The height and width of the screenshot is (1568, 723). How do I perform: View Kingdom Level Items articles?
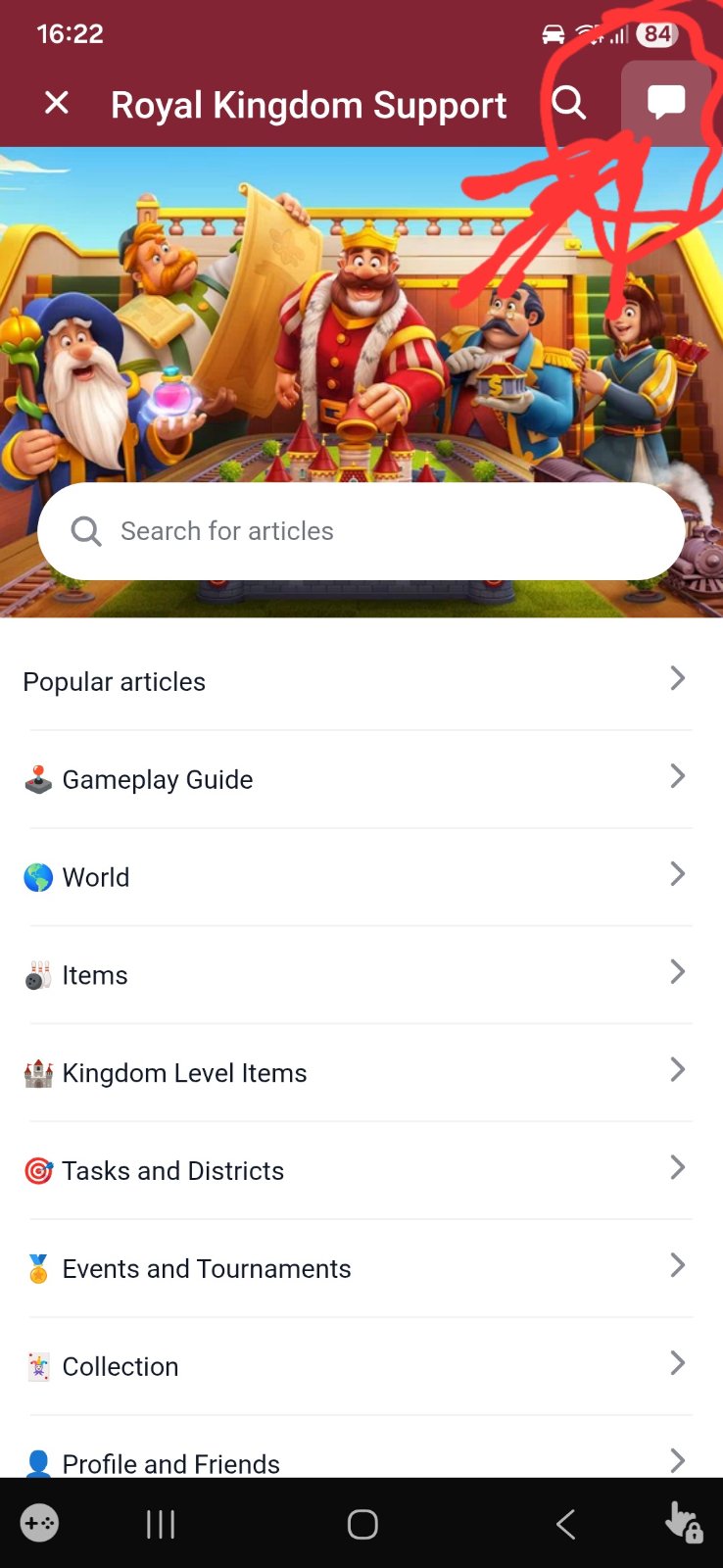355,1073
